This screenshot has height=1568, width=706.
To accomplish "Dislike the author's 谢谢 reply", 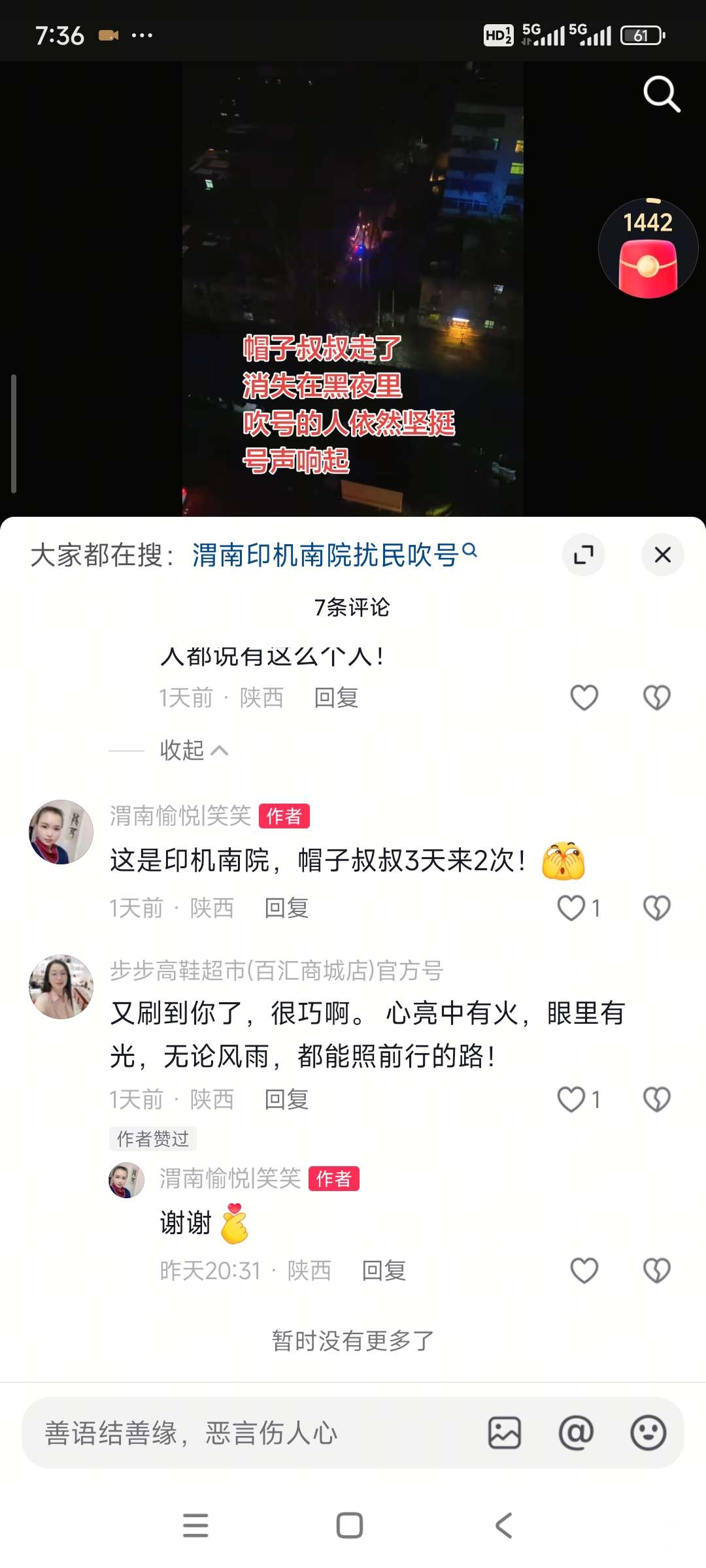I will coord(656,1271).
